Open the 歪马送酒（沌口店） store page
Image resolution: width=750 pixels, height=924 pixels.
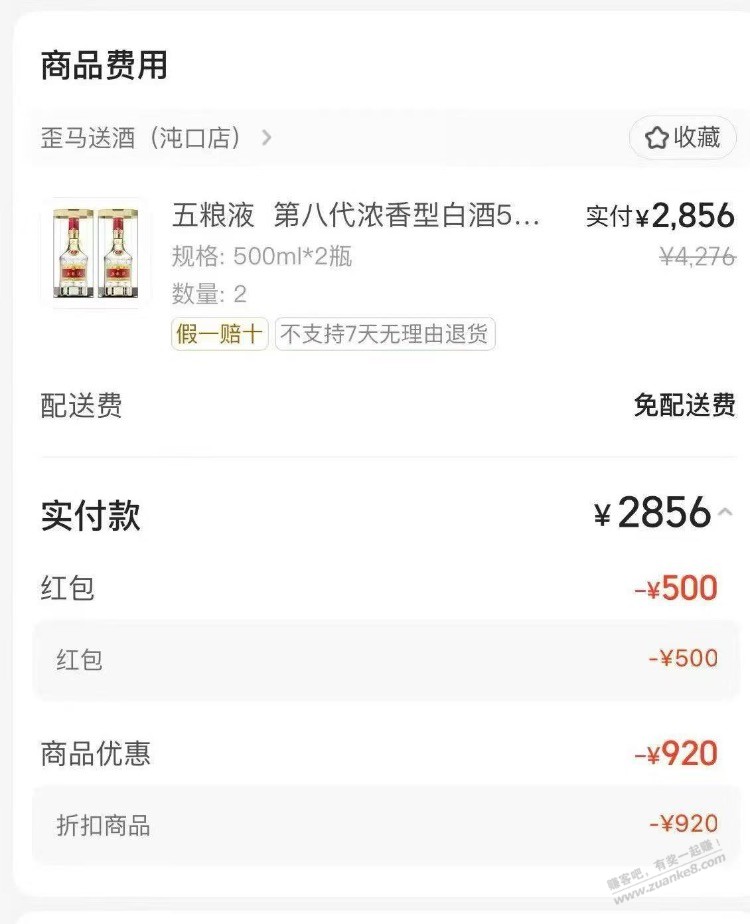coord(155,138)
